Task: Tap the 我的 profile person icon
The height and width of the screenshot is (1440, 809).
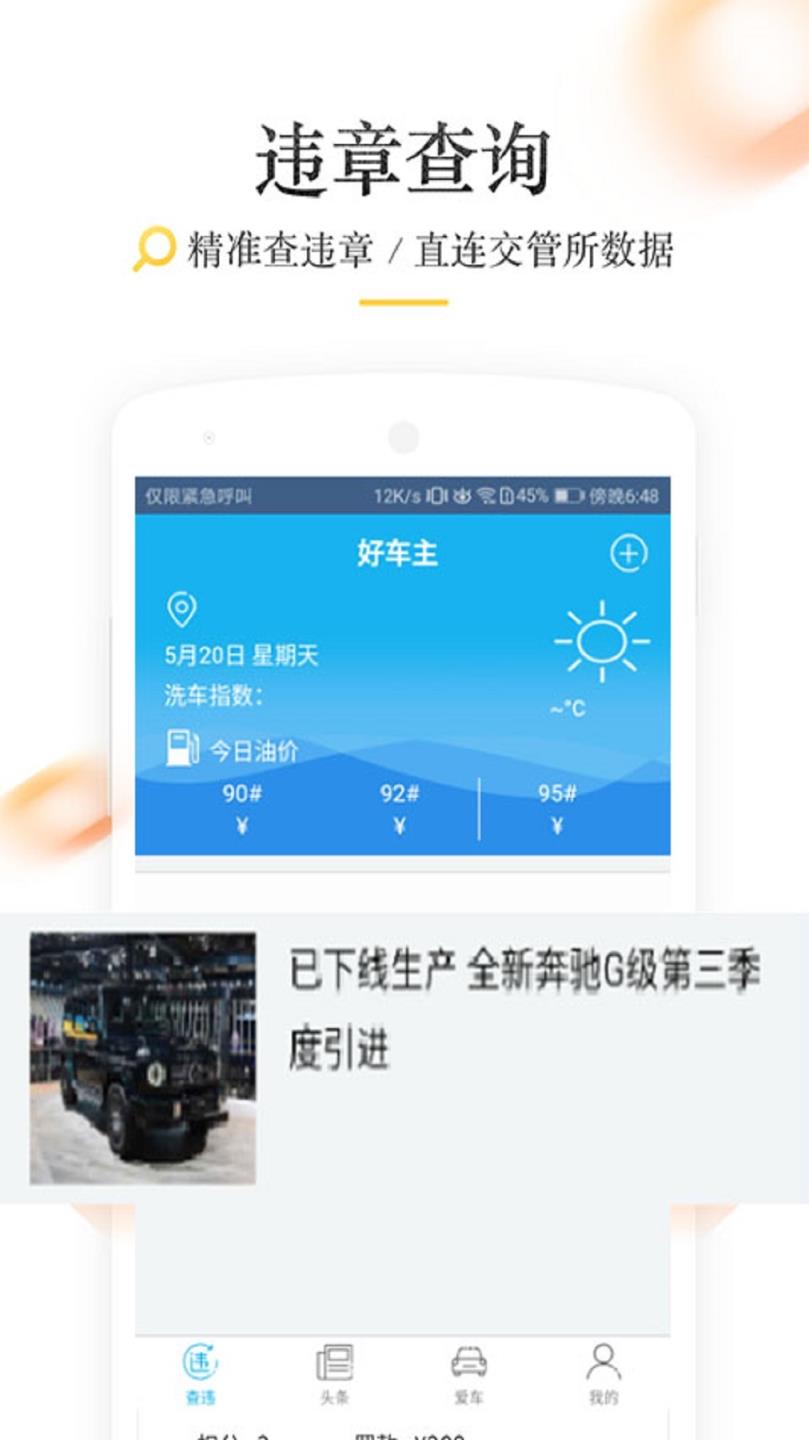Action: coord(602,1362)
